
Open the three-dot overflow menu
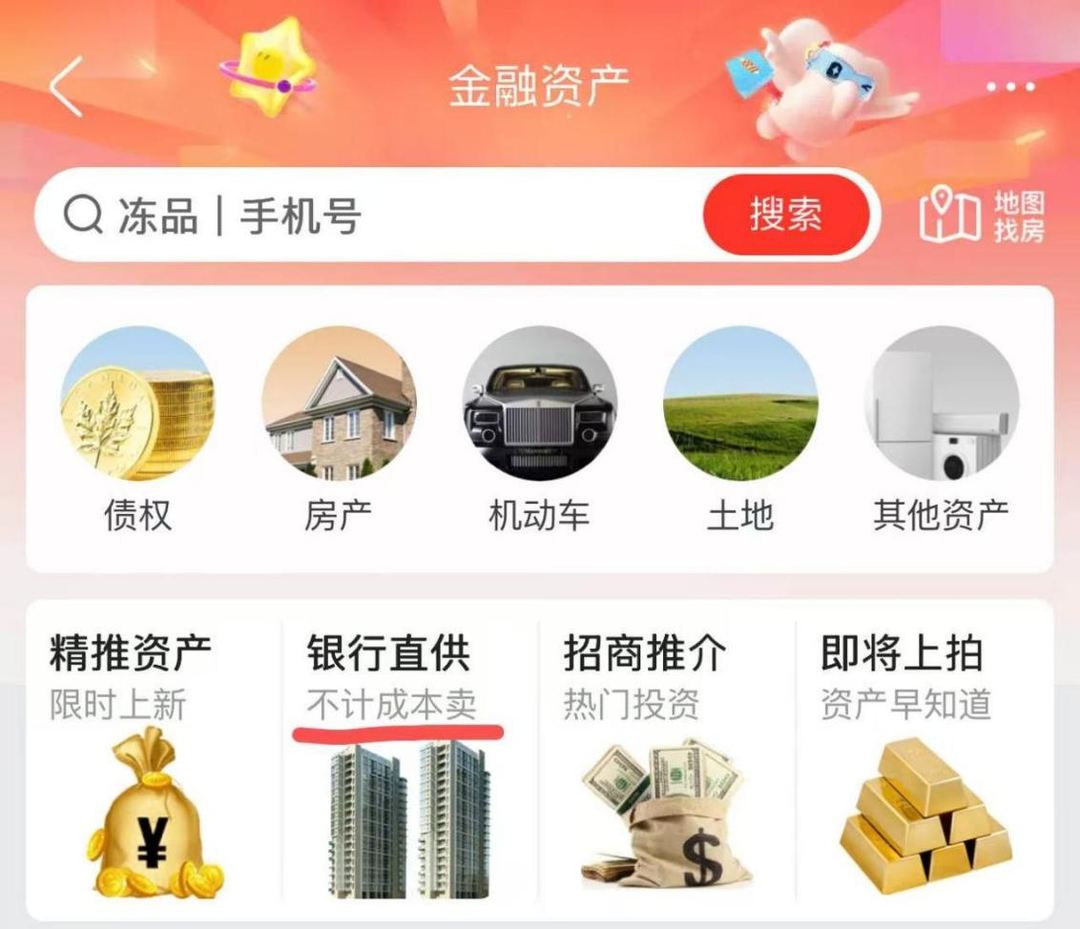pos(1010,87)
